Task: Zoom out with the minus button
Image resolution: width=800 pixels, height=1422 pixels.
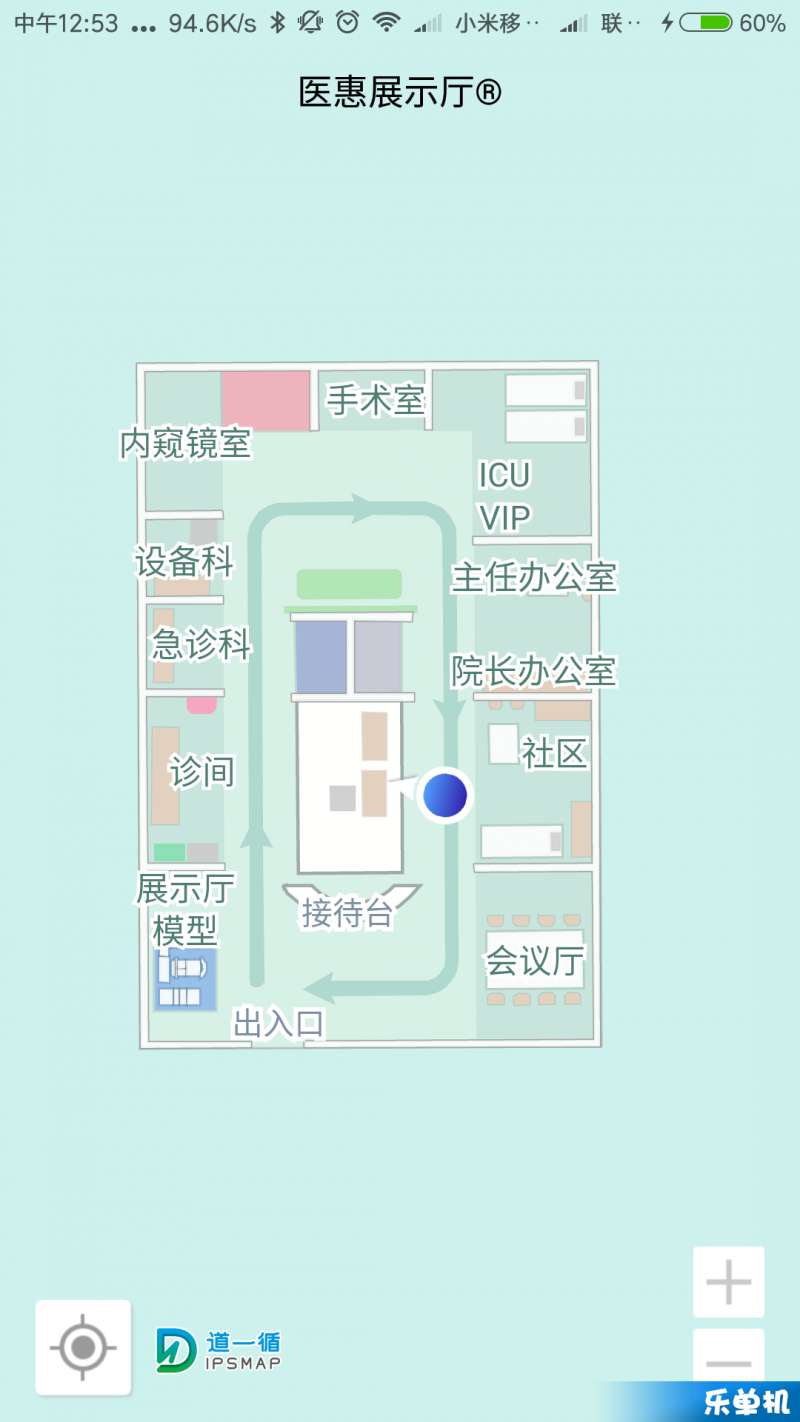Action: (x=728, y=1361)
